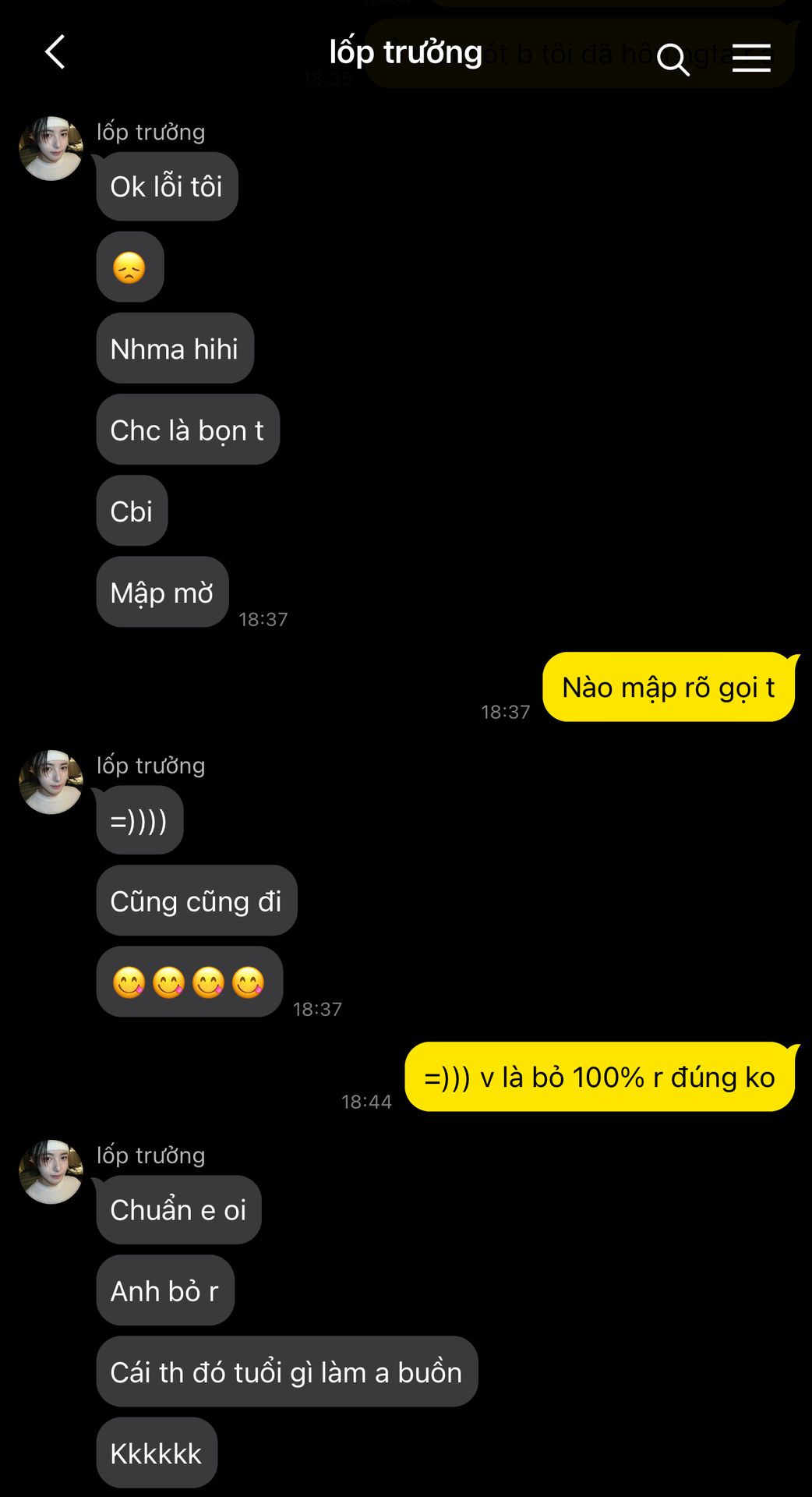Screen dimensions: 812x1497
Task: Search within this conversation
Action: pos(673,58)
